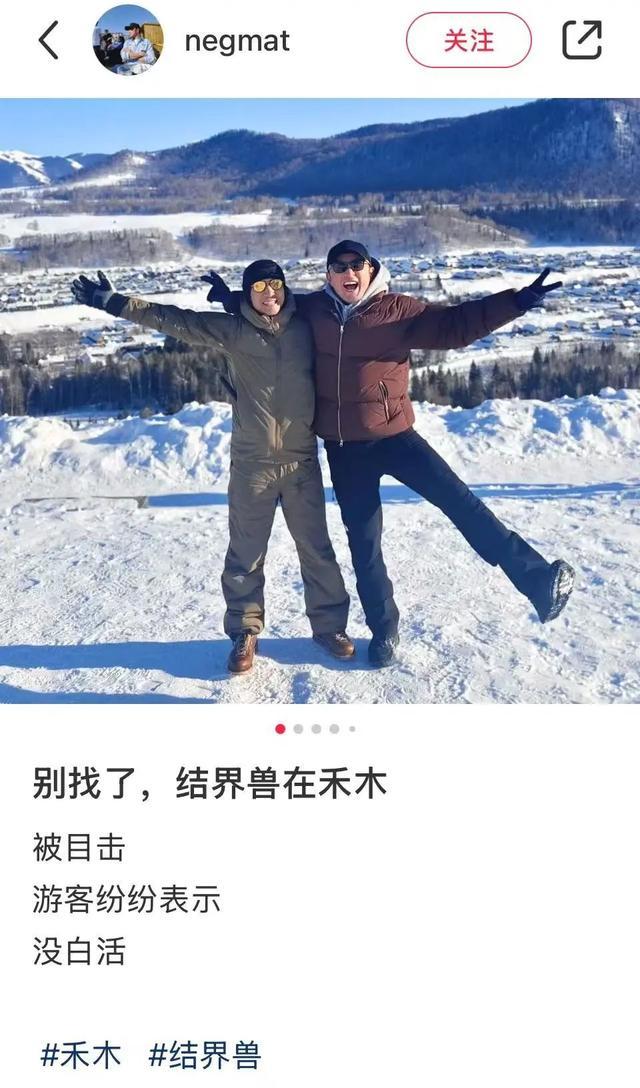
Task: Open negmat's profile avatar
Action: tap(128, 40)
